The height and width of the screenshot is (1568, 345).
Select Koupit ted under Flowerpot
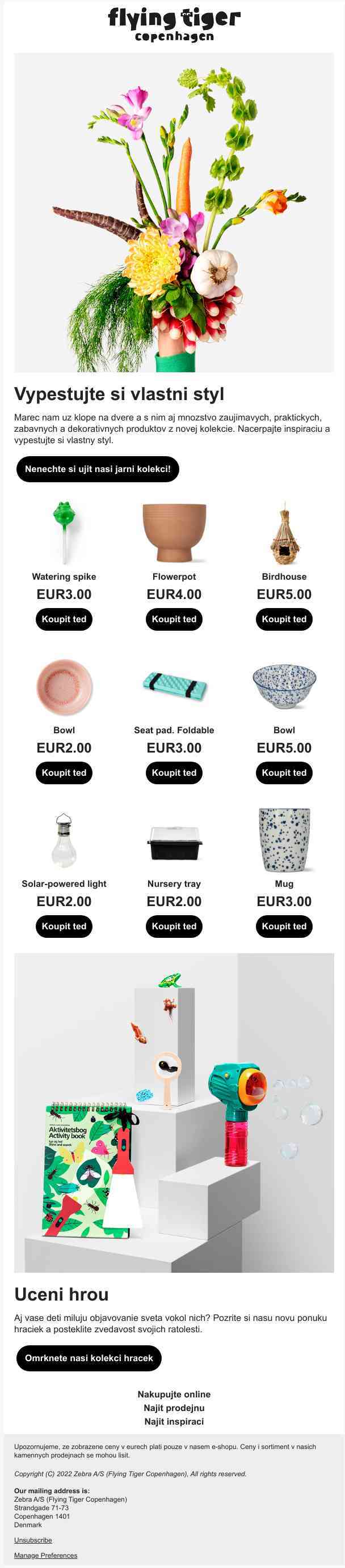pos(174,619)
